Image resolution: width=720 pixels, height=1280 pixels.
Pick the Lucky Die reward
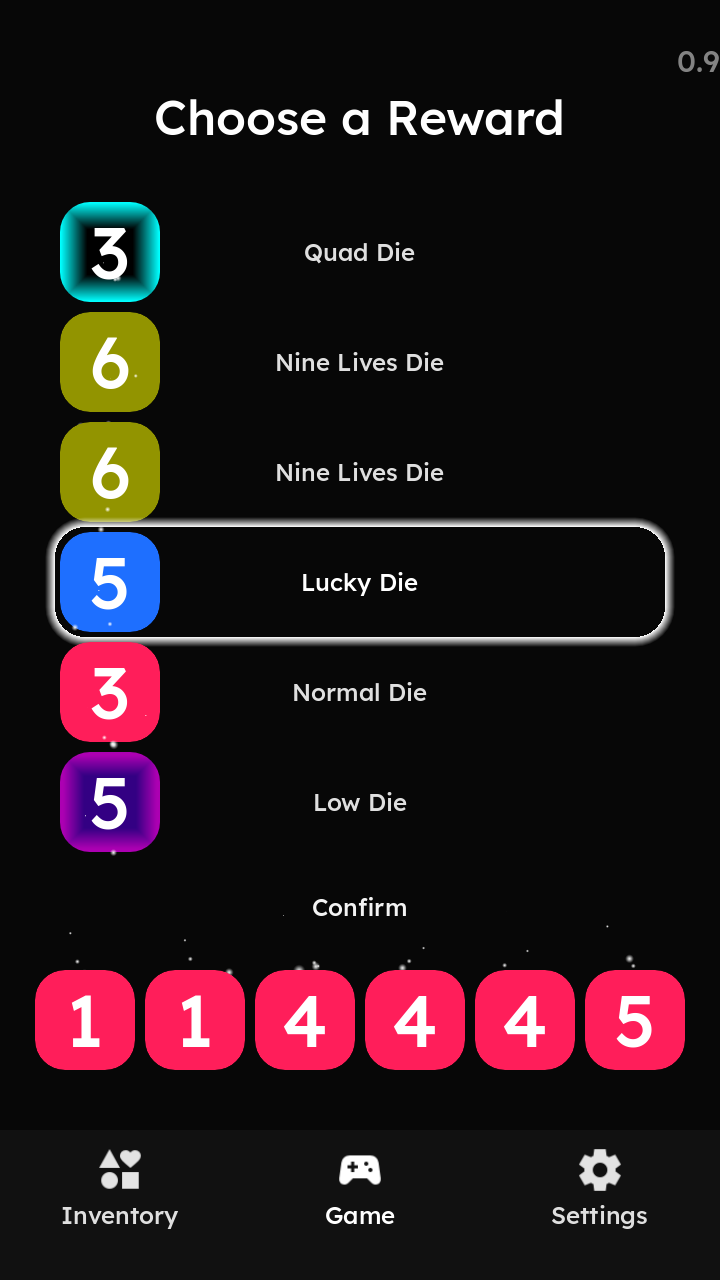359,582
